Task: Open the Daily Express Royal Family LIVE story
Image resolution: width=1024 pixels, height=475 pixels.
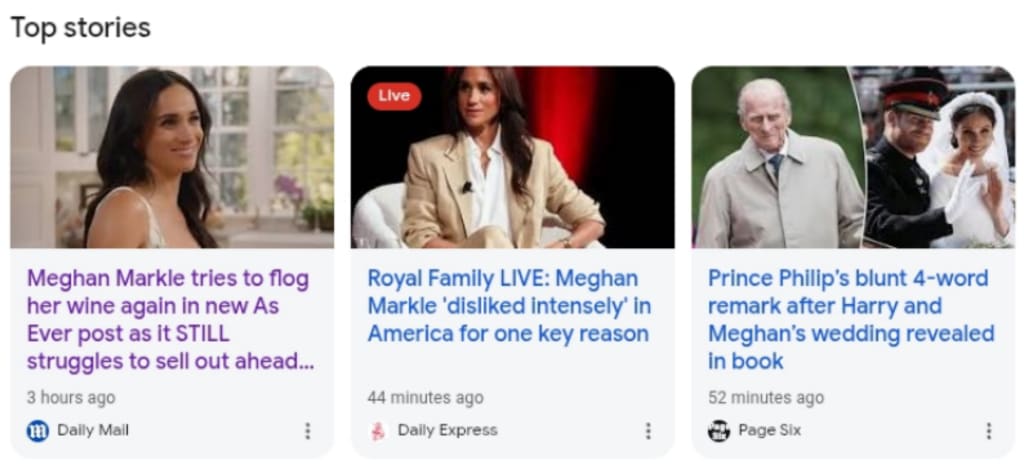Action: point(510,306)
